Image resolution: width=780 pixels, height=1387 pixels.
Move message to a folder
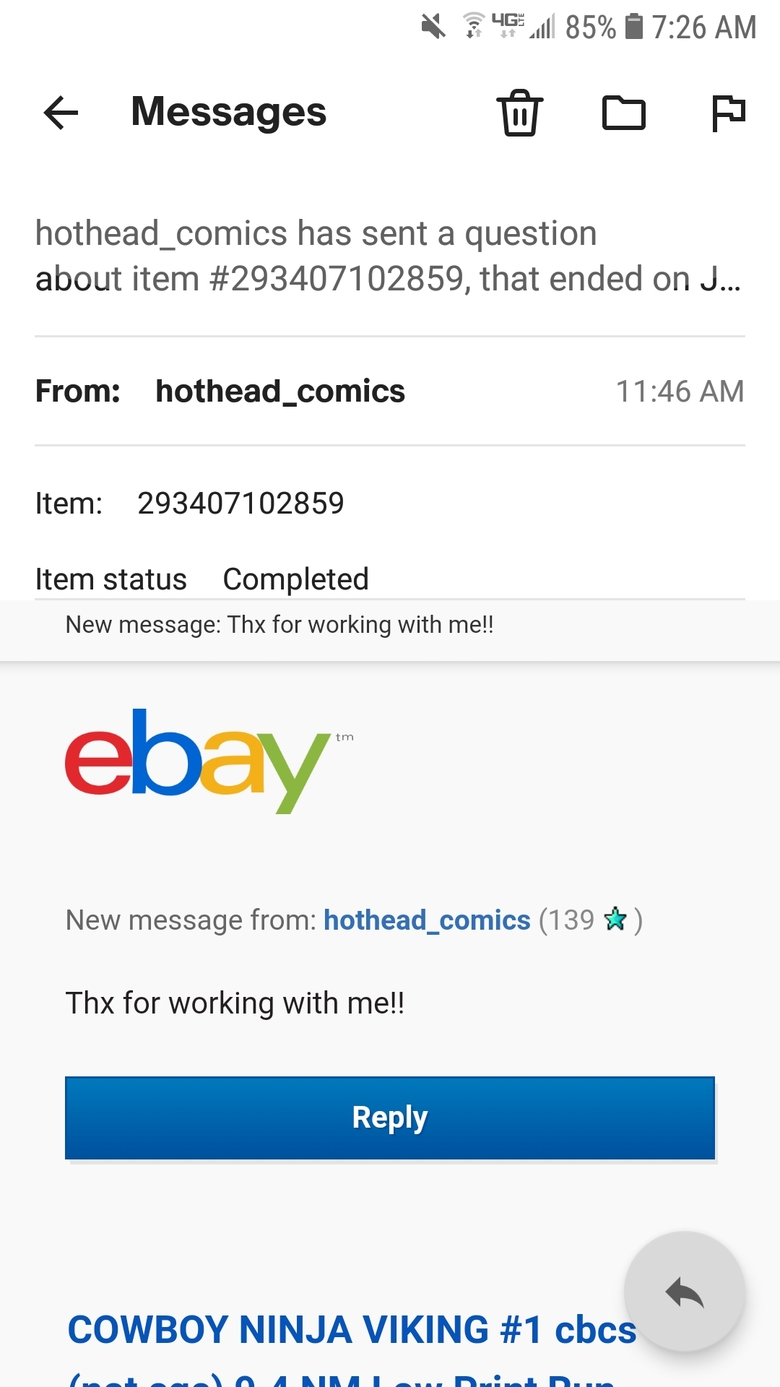tap(624, 113)
